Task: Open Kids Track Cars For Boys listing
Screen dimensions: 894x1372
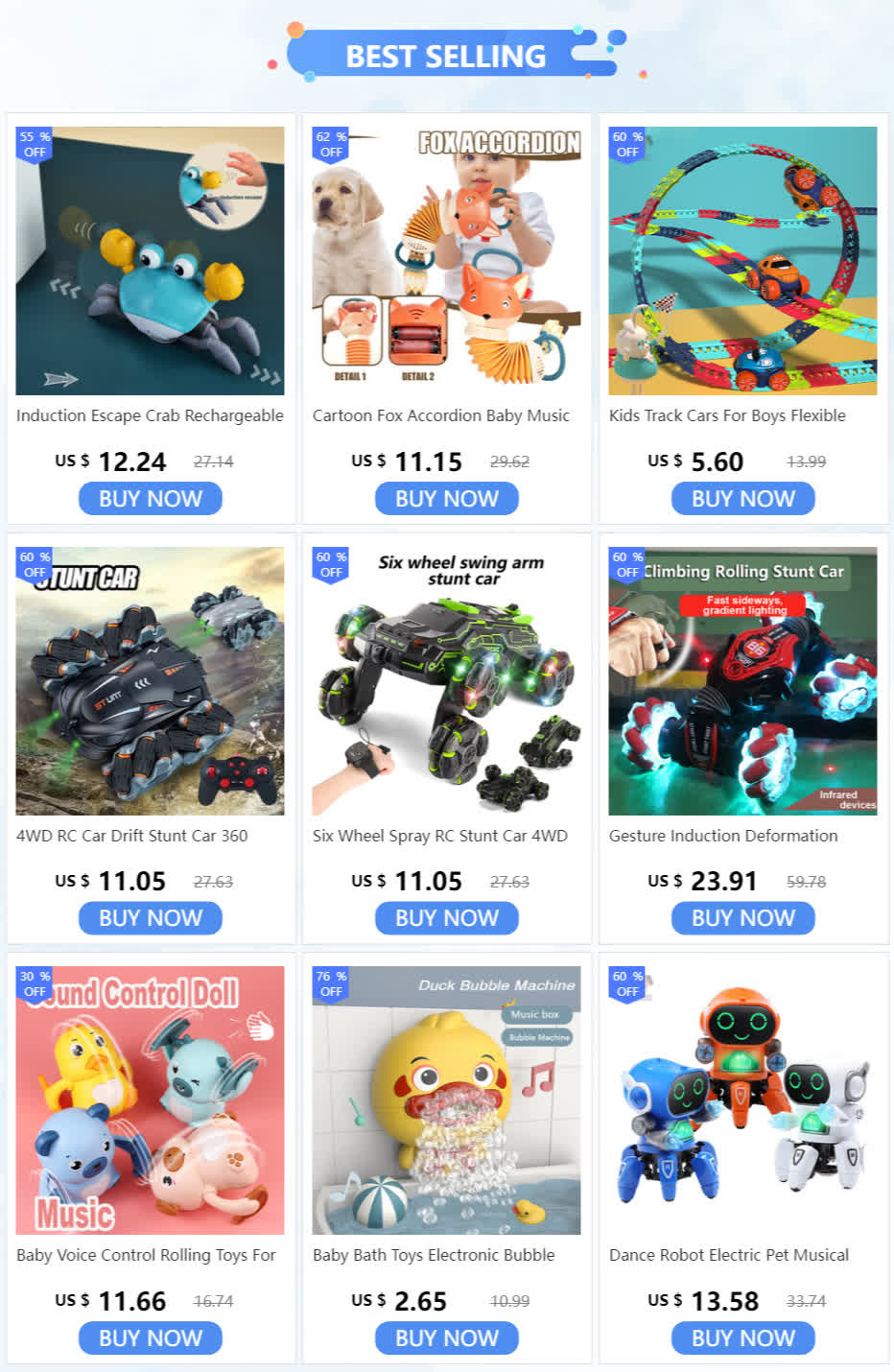Action: [742, 261]
